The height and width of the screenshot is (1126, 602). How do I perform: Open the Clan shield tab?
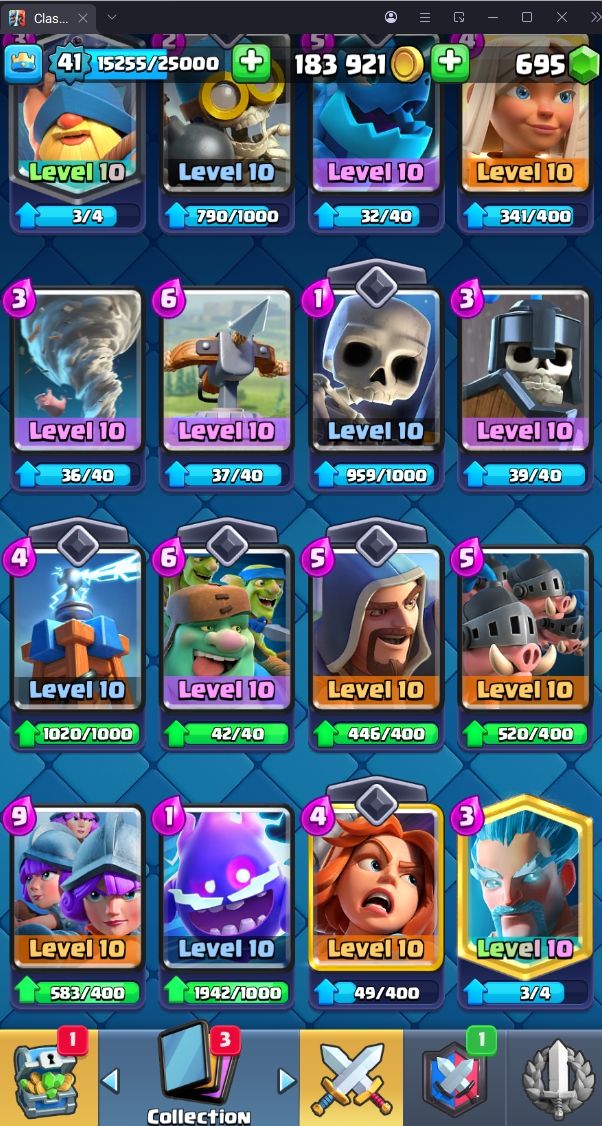(455, 1077)
